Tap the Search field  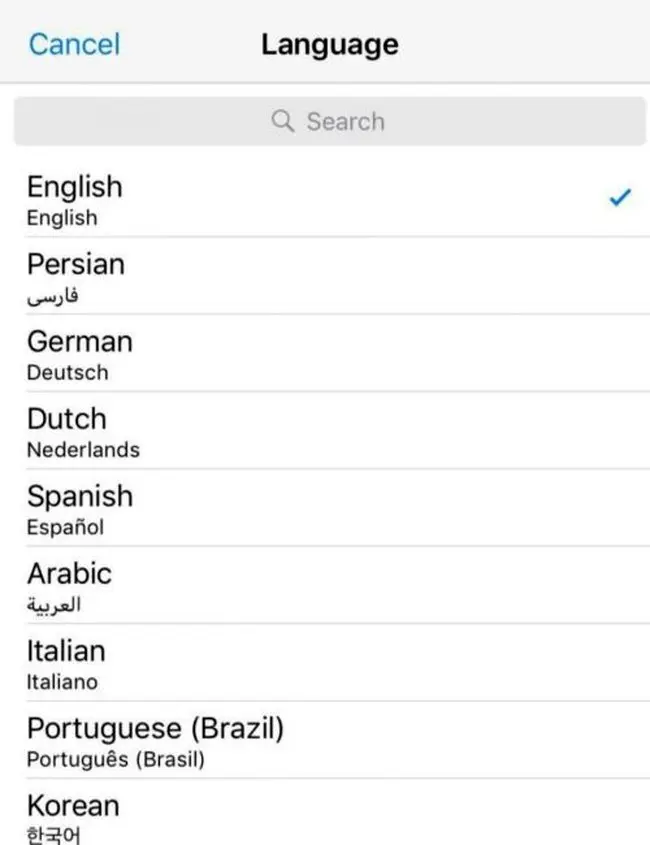[x=329, y=122]
